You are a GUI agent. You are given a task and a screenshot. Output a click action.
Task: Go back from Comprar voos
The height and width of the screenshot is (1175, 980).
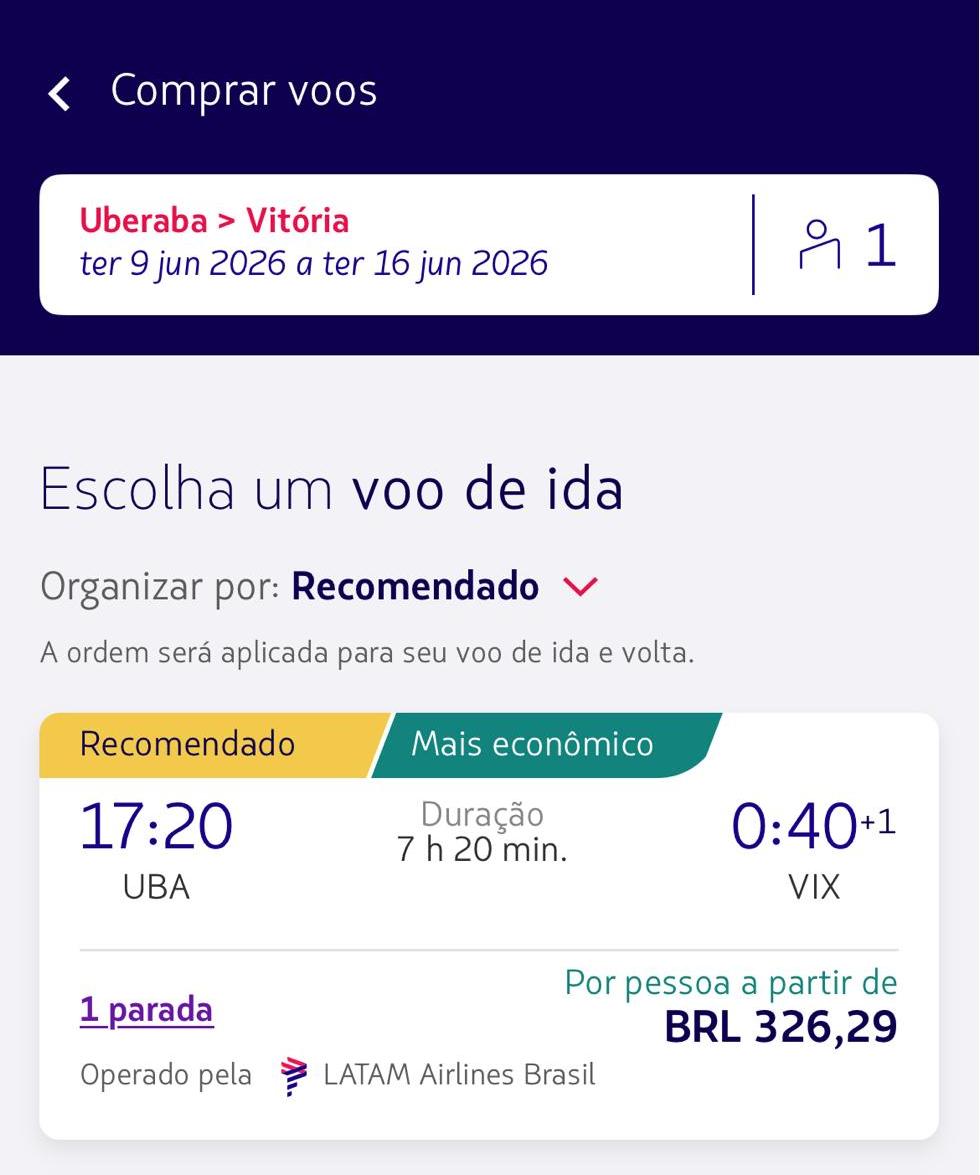60,94
